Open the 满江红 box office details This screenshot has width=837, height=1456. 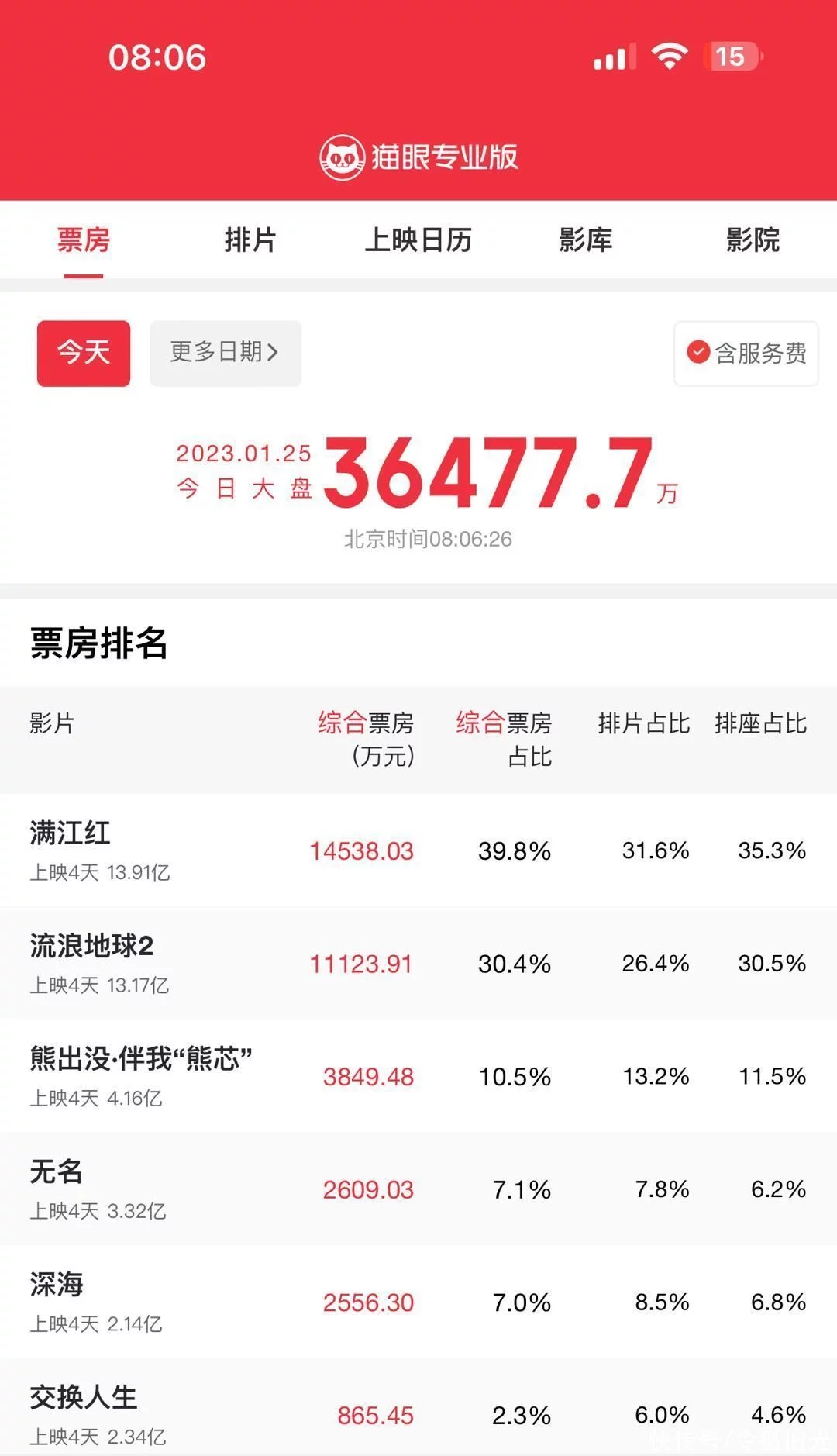418,850
